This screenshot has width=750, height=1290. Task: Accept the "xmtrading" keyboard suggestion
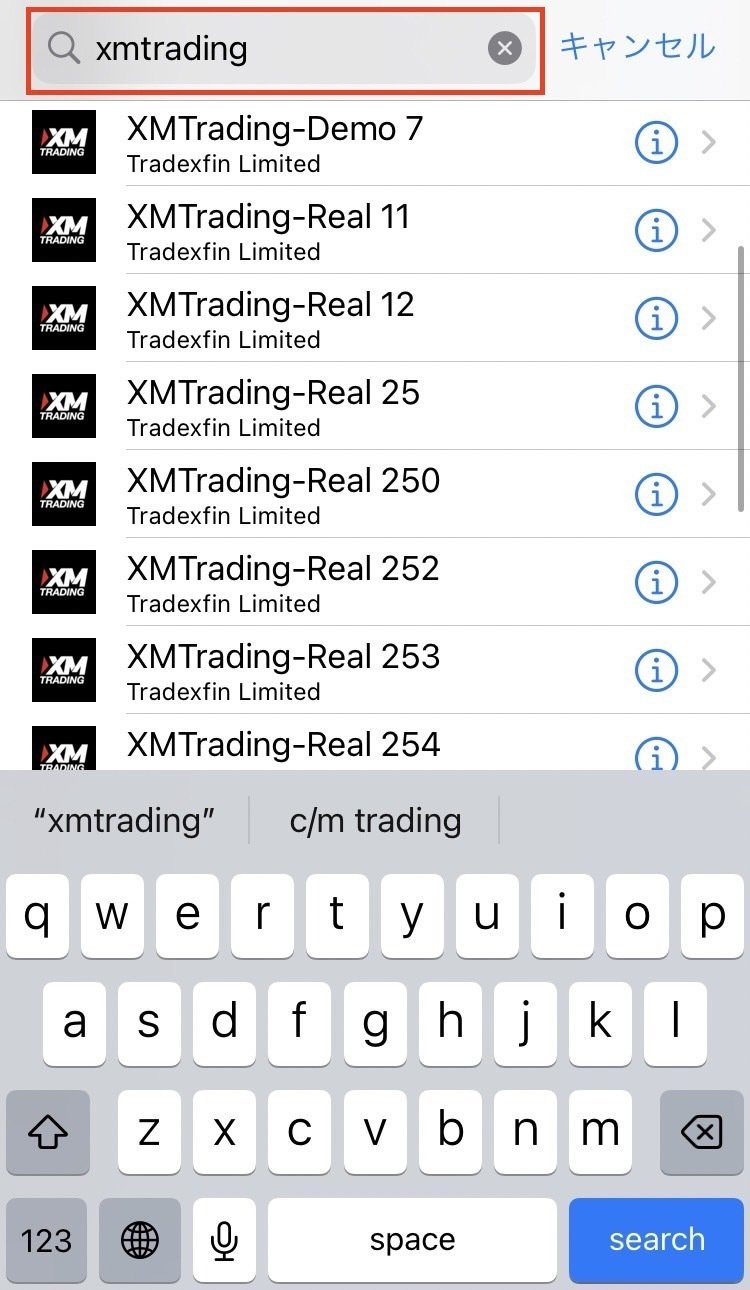[x=124, y=821]
